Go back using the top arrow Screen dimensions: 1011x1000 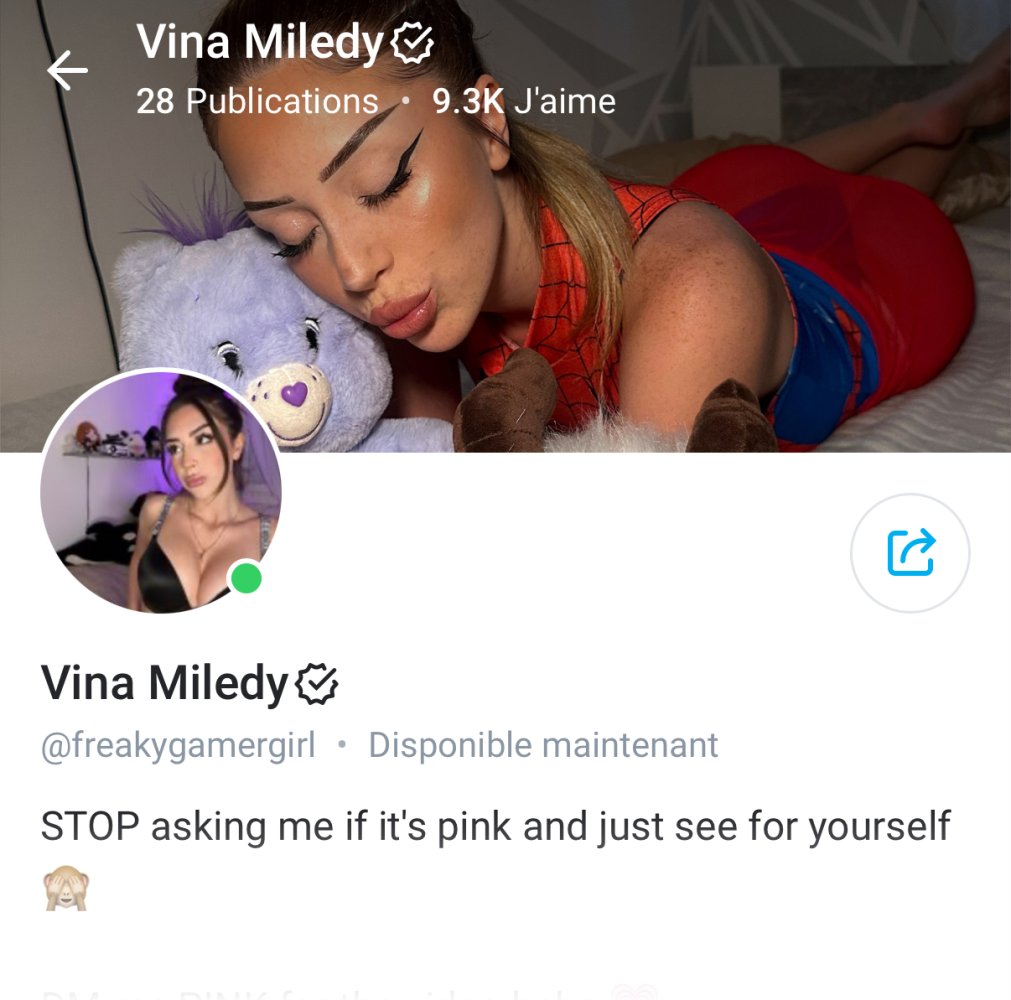point(67,71)
